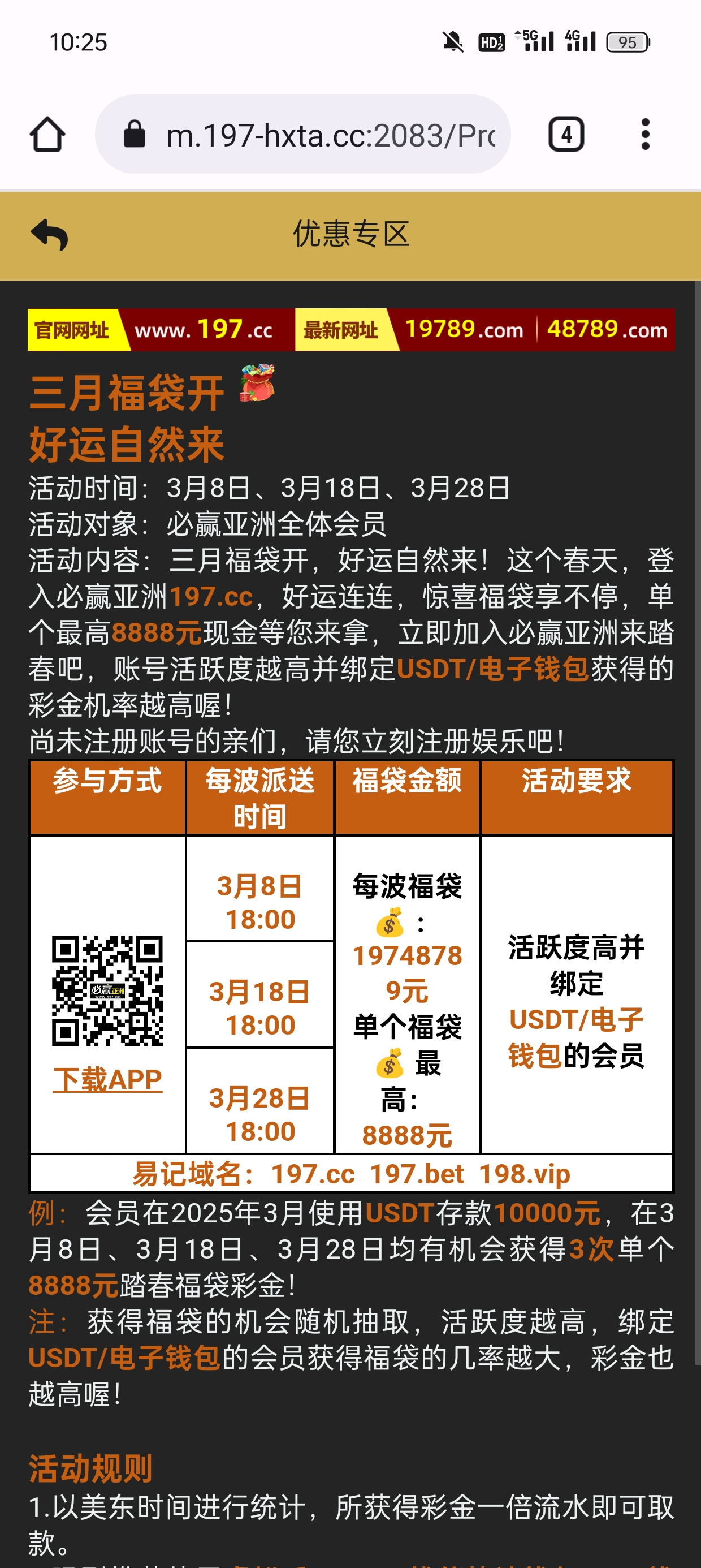Go back from 优惠专区 page
Screen dimensions: 701x1568
(x=49, y=234)
